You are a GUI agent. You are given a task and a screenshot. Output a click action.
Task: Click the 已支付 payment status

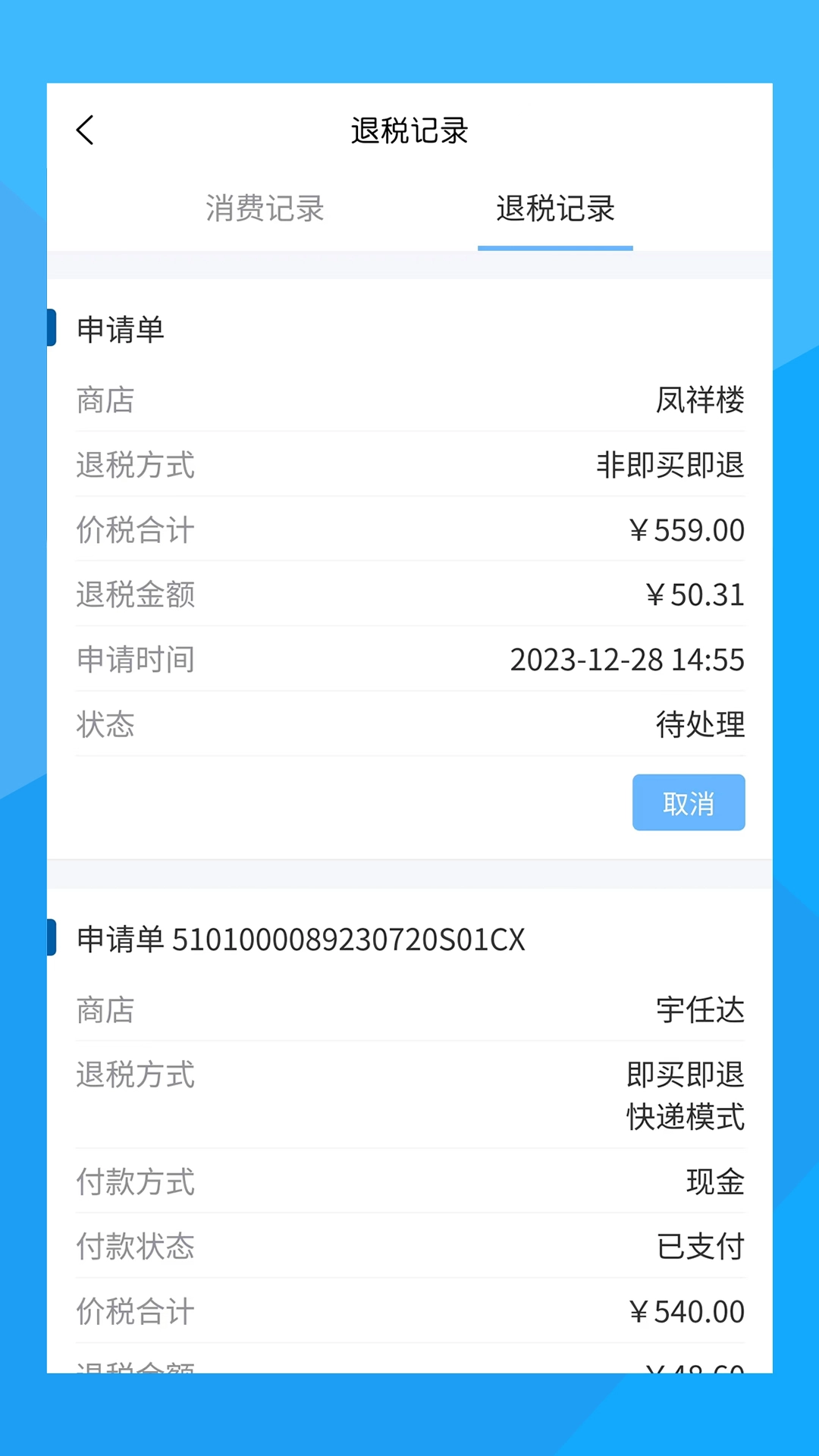click(701, 1245)
